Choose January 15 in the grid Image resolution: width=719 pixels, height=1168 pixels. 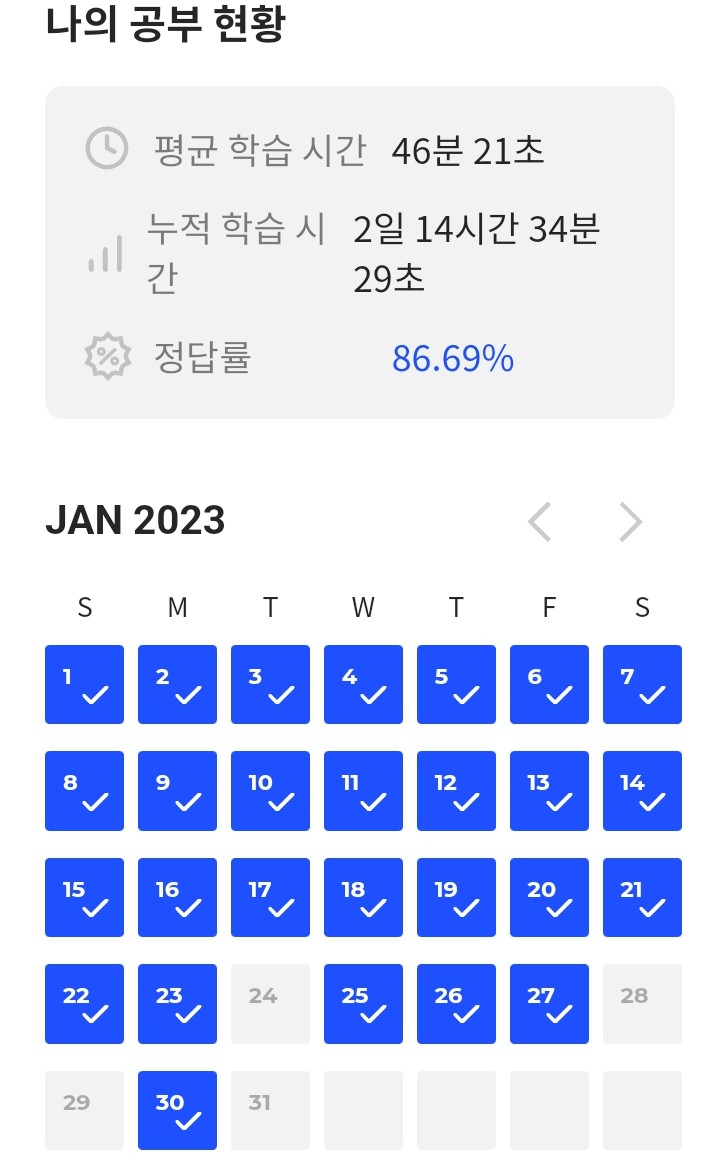tap(84, 897)
